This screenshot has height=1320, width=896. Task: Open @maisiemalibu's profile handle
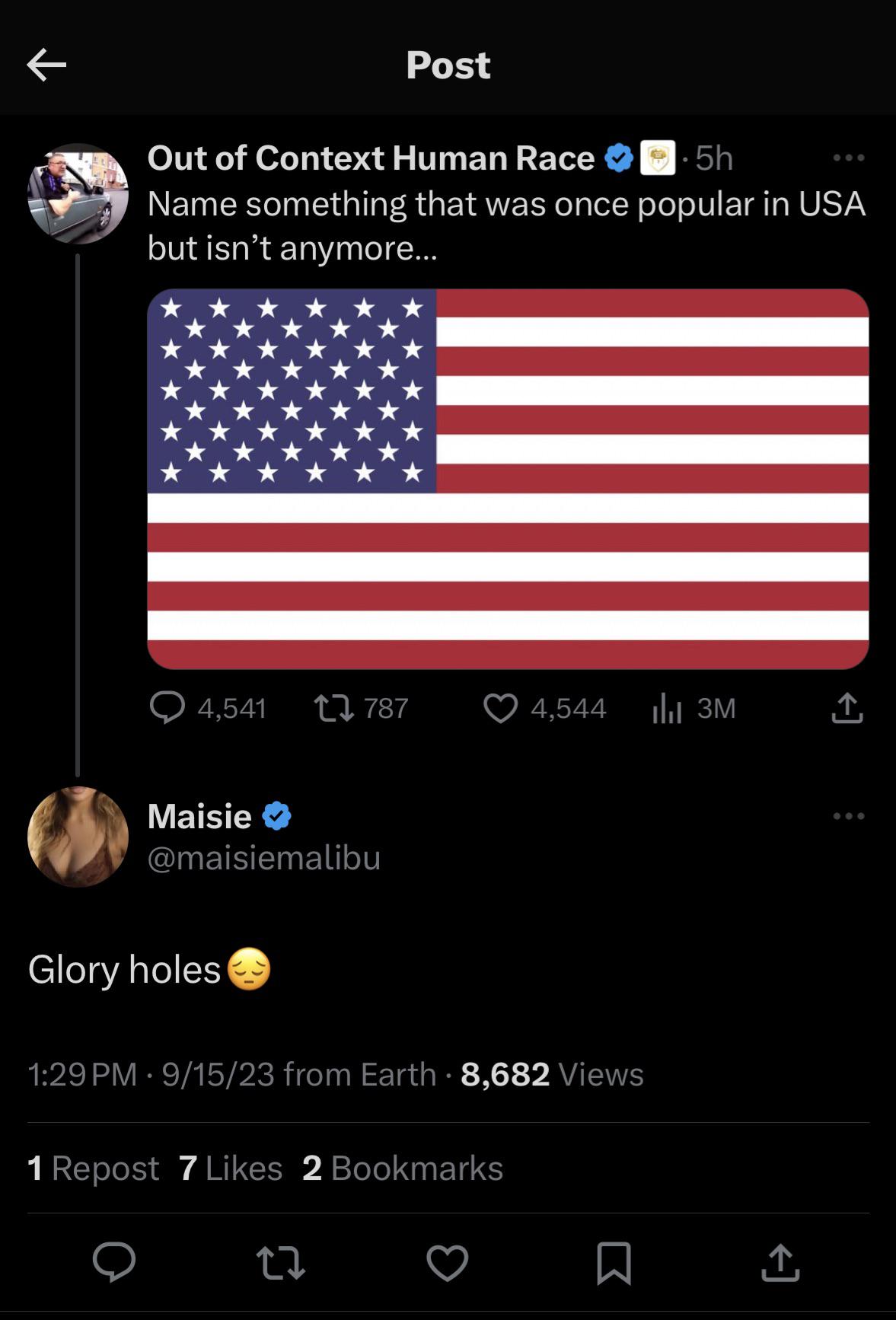pyautogui.click(x=263, y=858)
